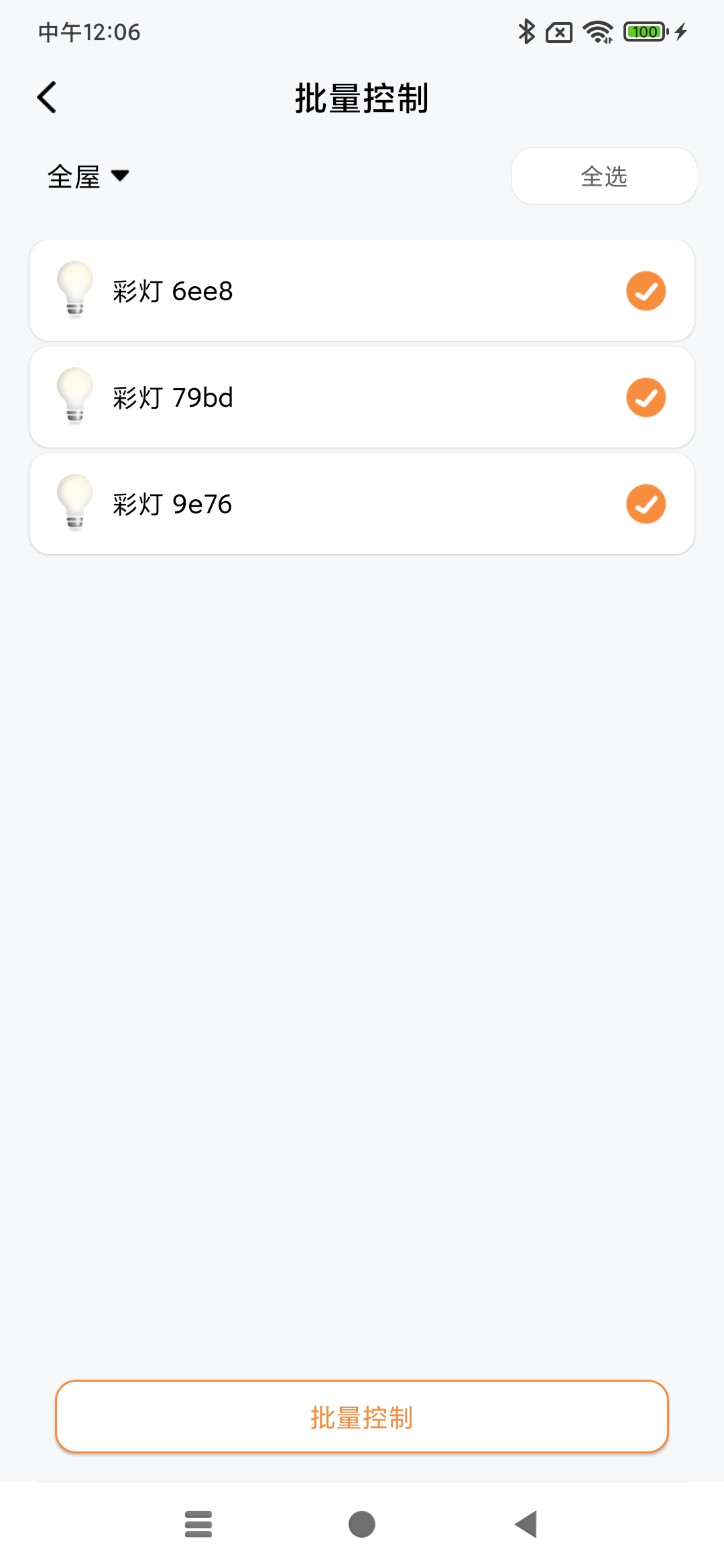Tap the bulb icon for 彩灯 6ee8
The image size is (724, 1568).
[76, 290]
